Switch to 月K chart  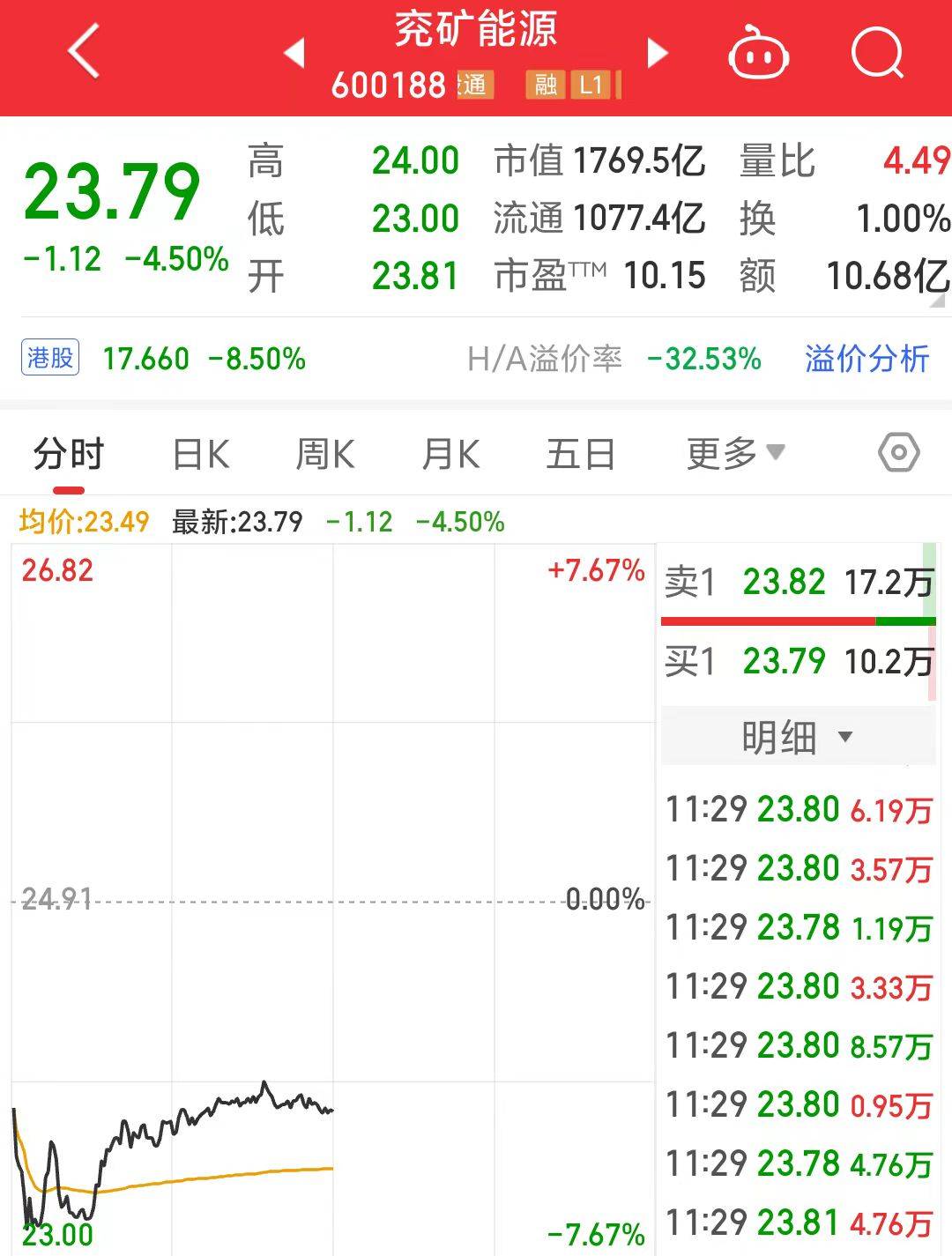pyautogui.click(x=450, y=456)
